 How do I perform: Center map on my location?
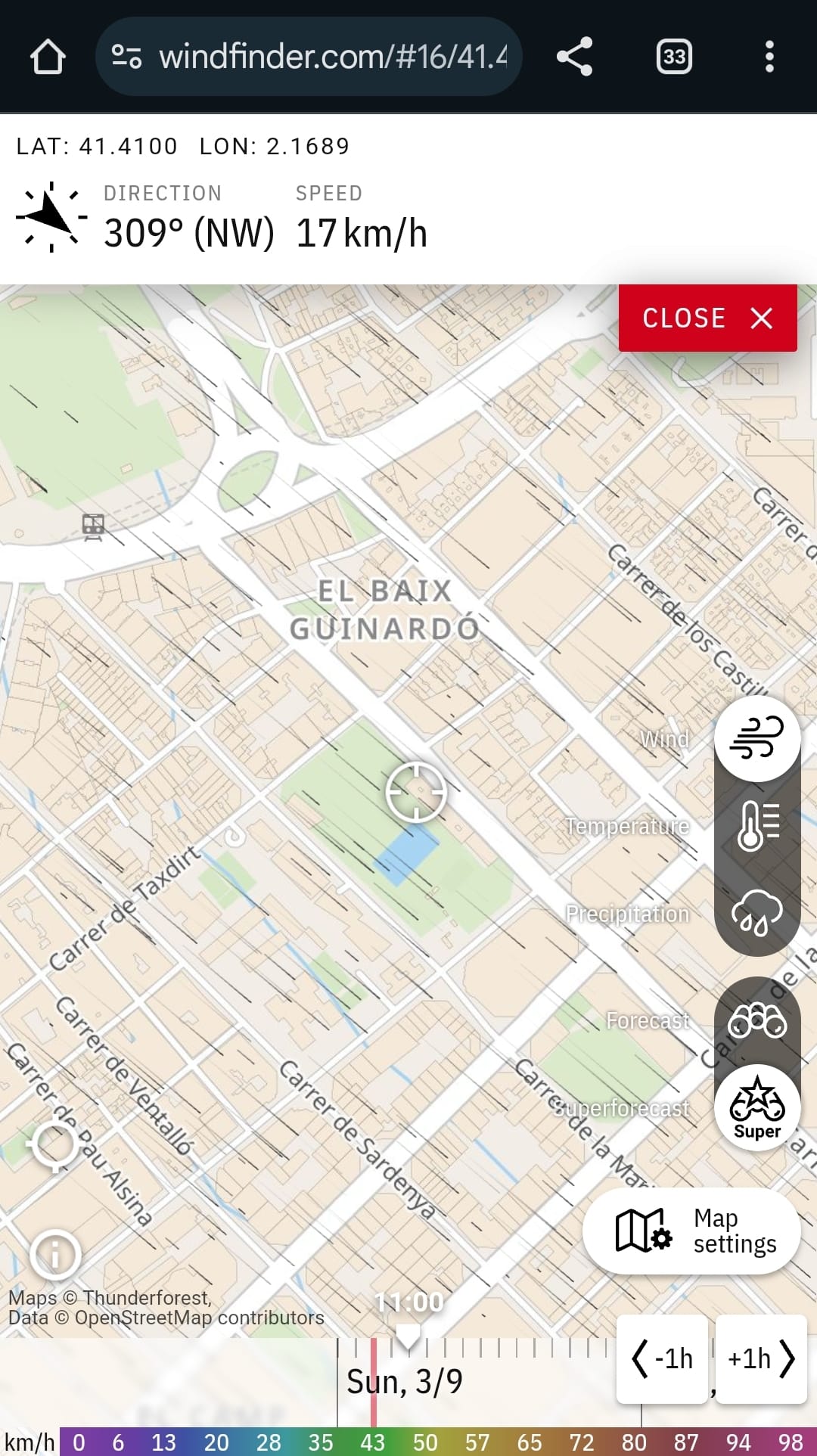point(54,1146)
